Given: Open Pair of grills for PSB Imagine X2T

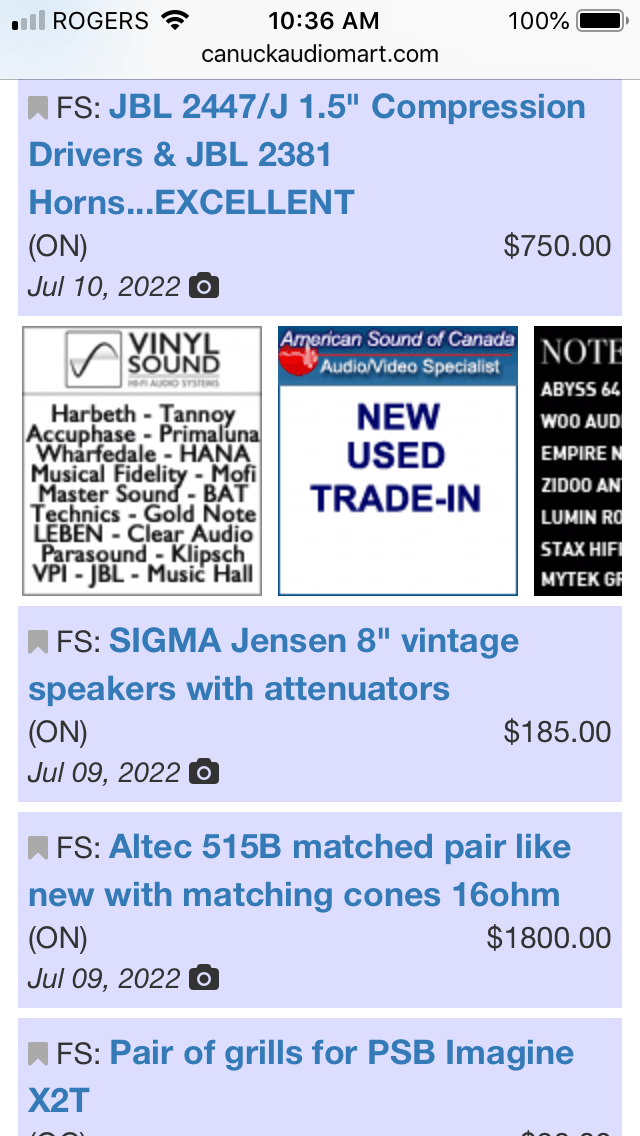Looking at the screenshot, I should [301, 1077].
